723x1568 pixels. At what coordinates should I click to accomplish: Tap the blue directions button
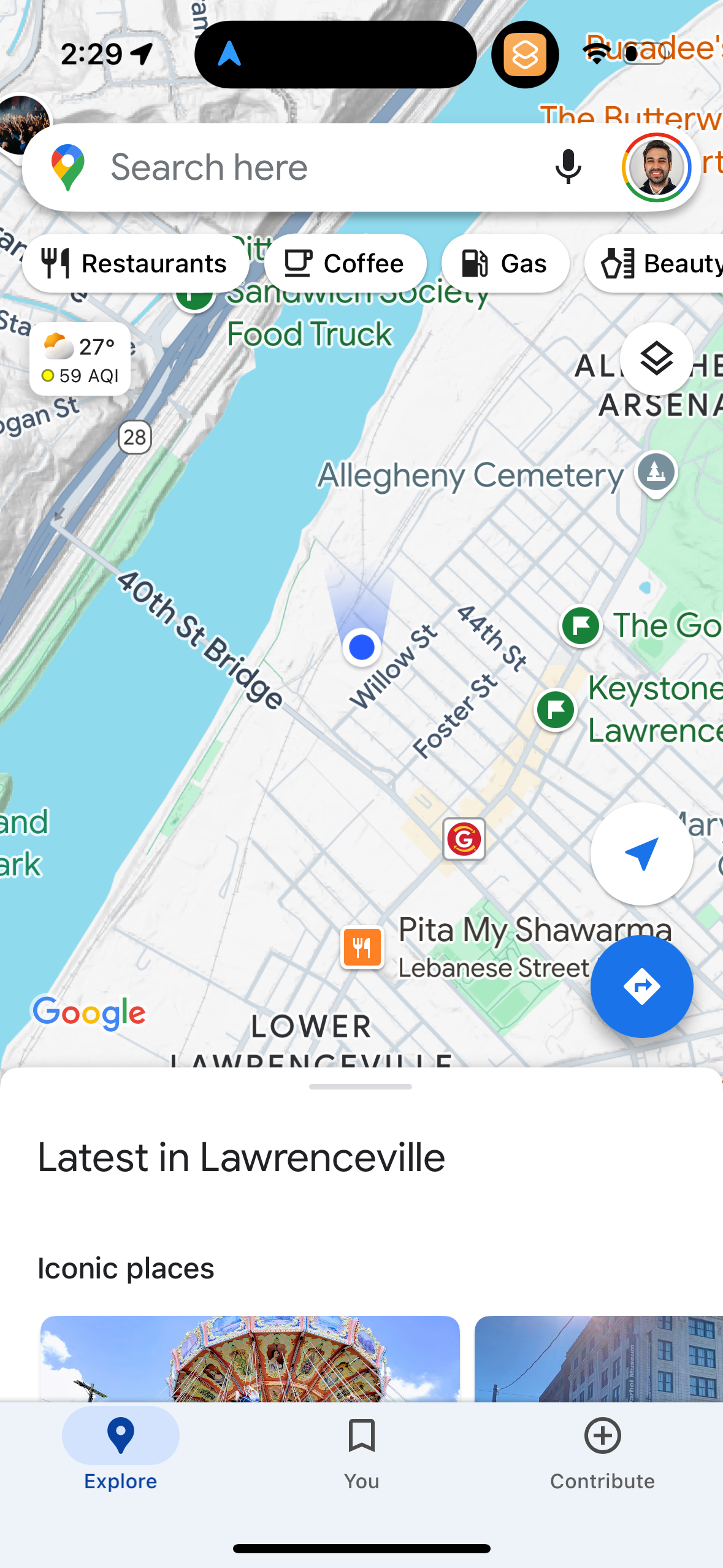641,986
